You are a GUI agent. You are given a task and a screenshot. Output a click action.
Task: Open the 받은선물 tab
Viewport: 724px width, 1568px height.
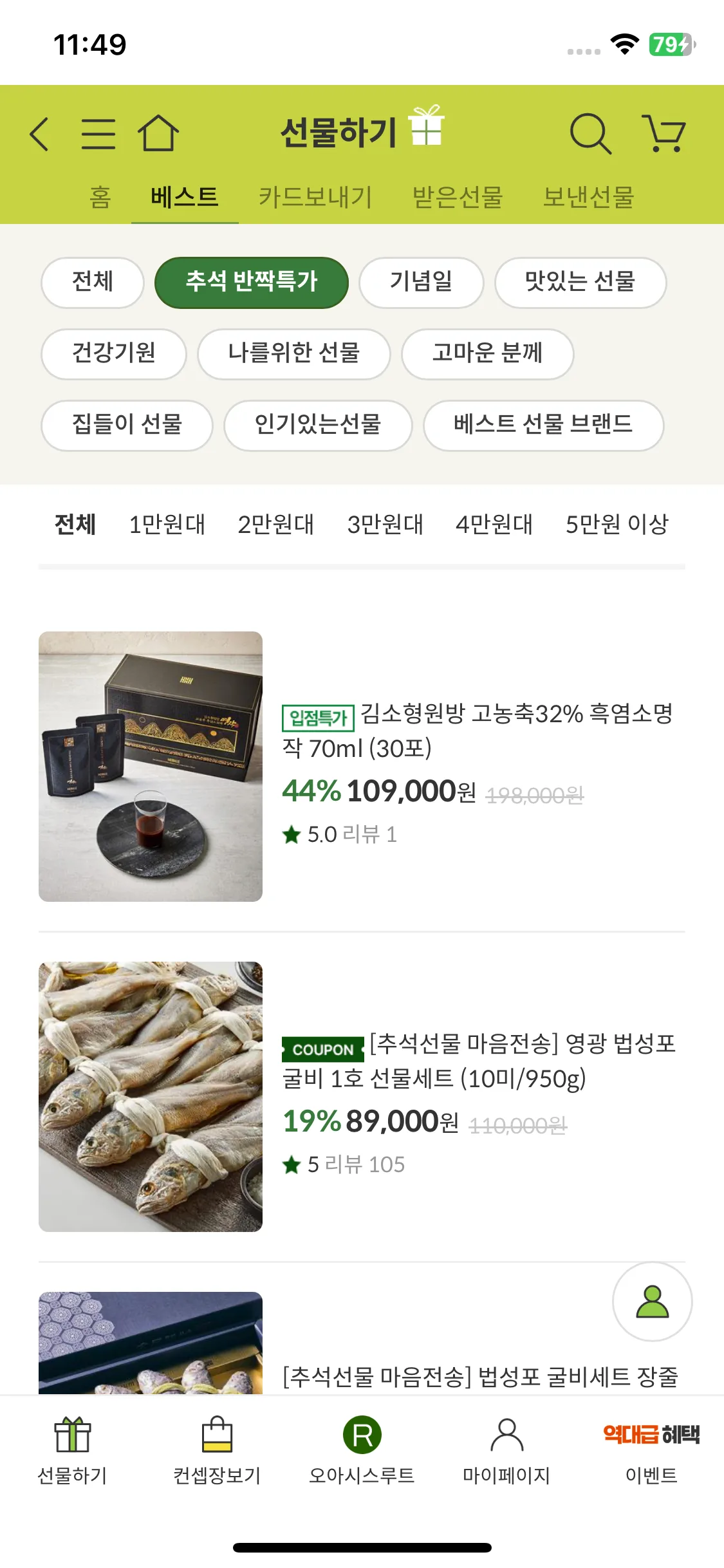pyautogui.click(x=460, y=198)
